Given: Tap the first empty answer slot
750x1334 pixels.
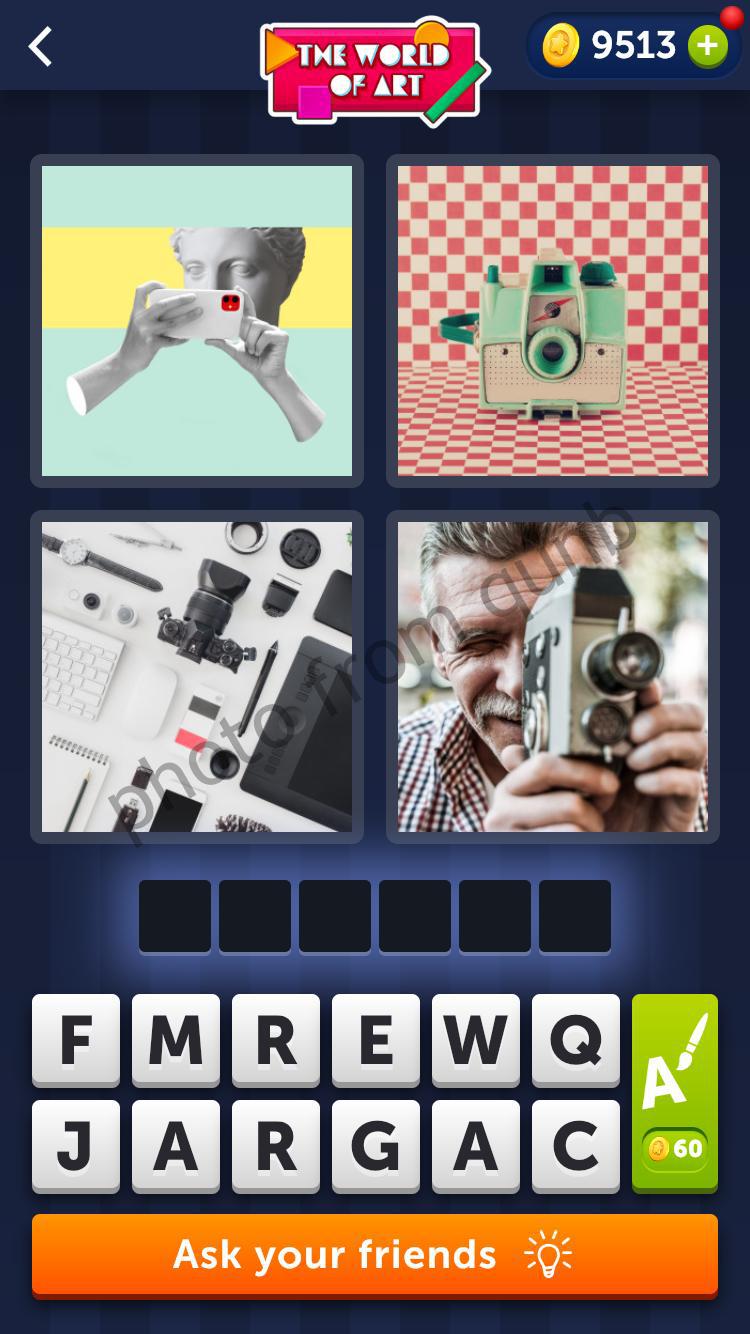Looking at the screenshot, I should pos(175,916).
